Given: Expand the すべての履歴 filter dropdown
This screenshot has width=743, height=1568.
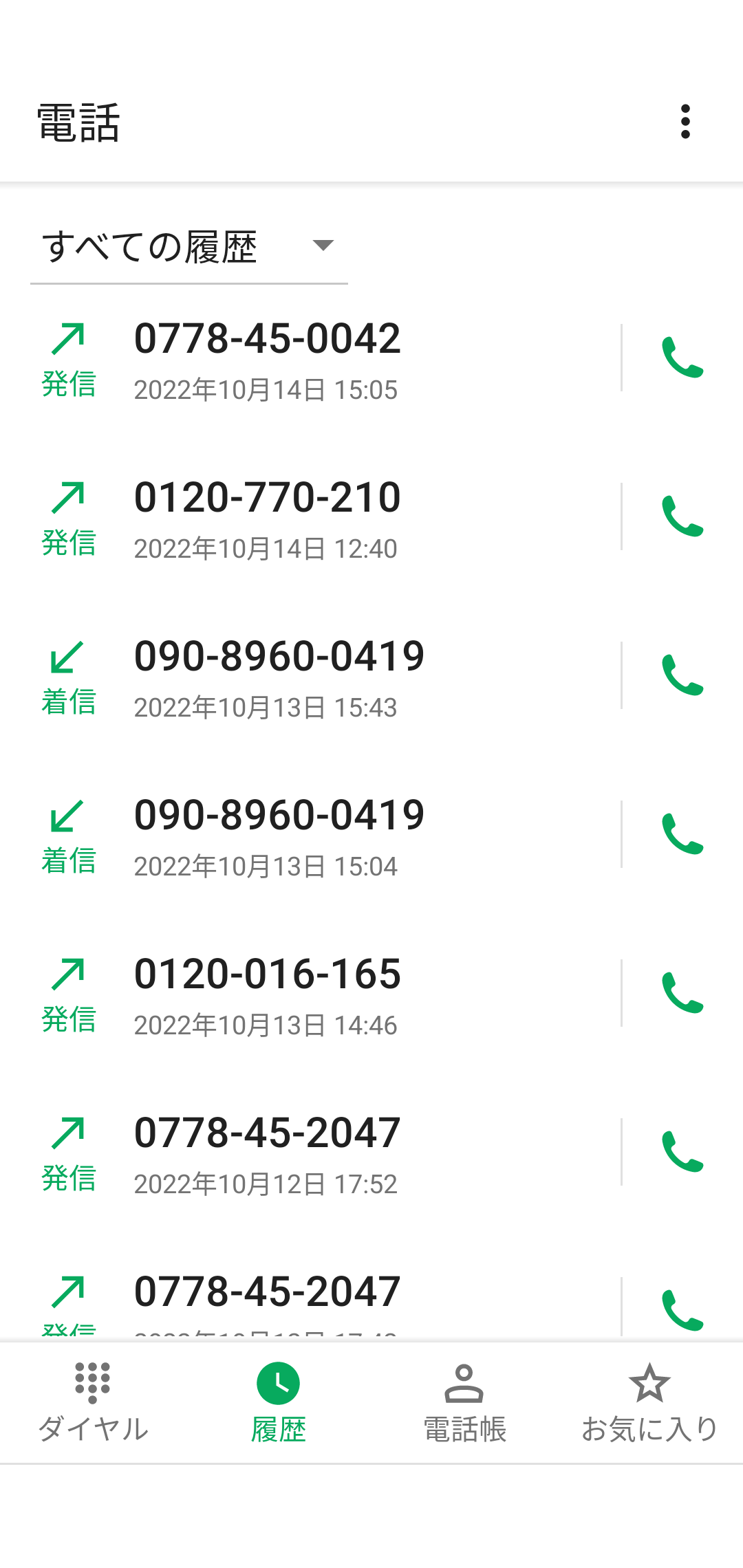Looking at the screenshot, I should pyautogui.click(x=189, y=246).
